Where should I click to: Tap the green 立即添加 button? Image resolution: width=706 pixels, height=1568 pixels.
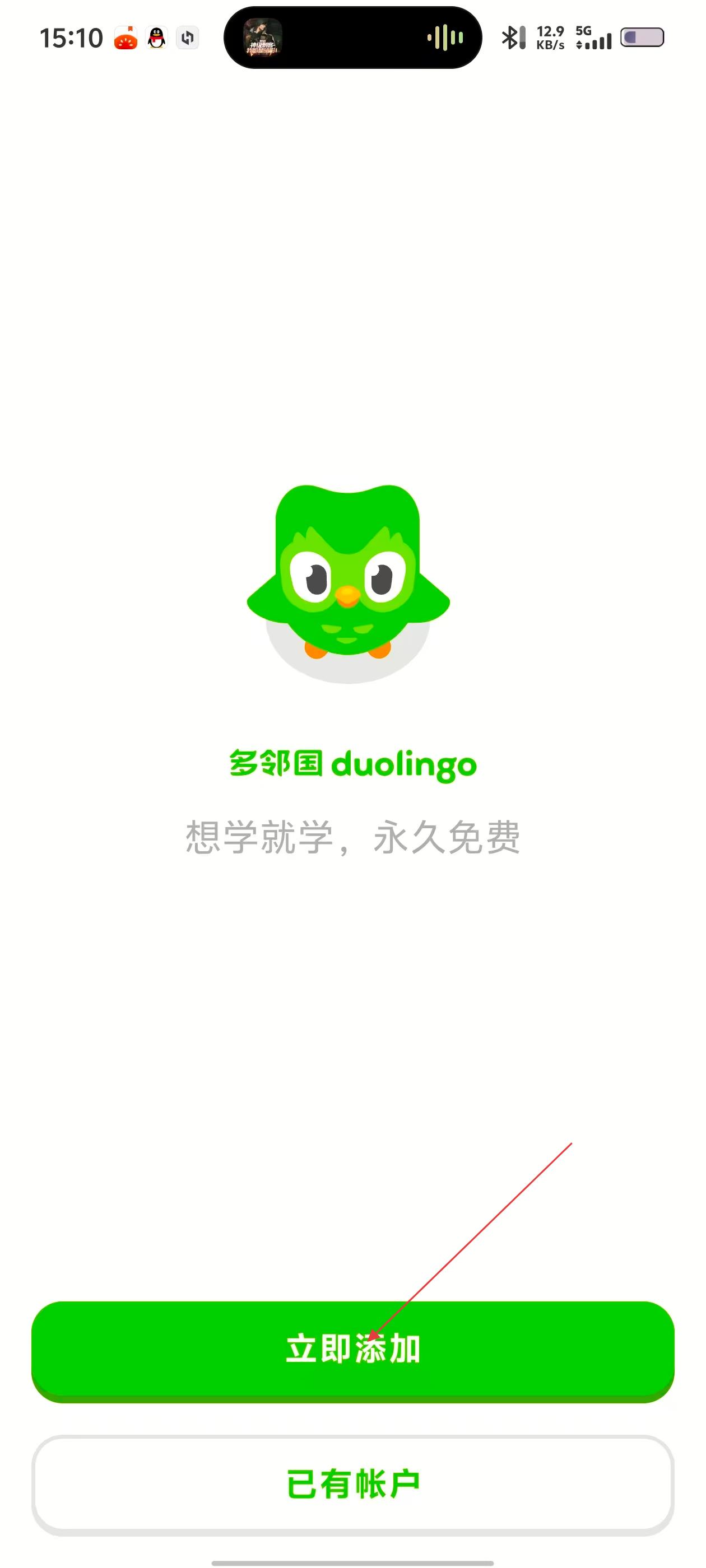(352, 1350)
